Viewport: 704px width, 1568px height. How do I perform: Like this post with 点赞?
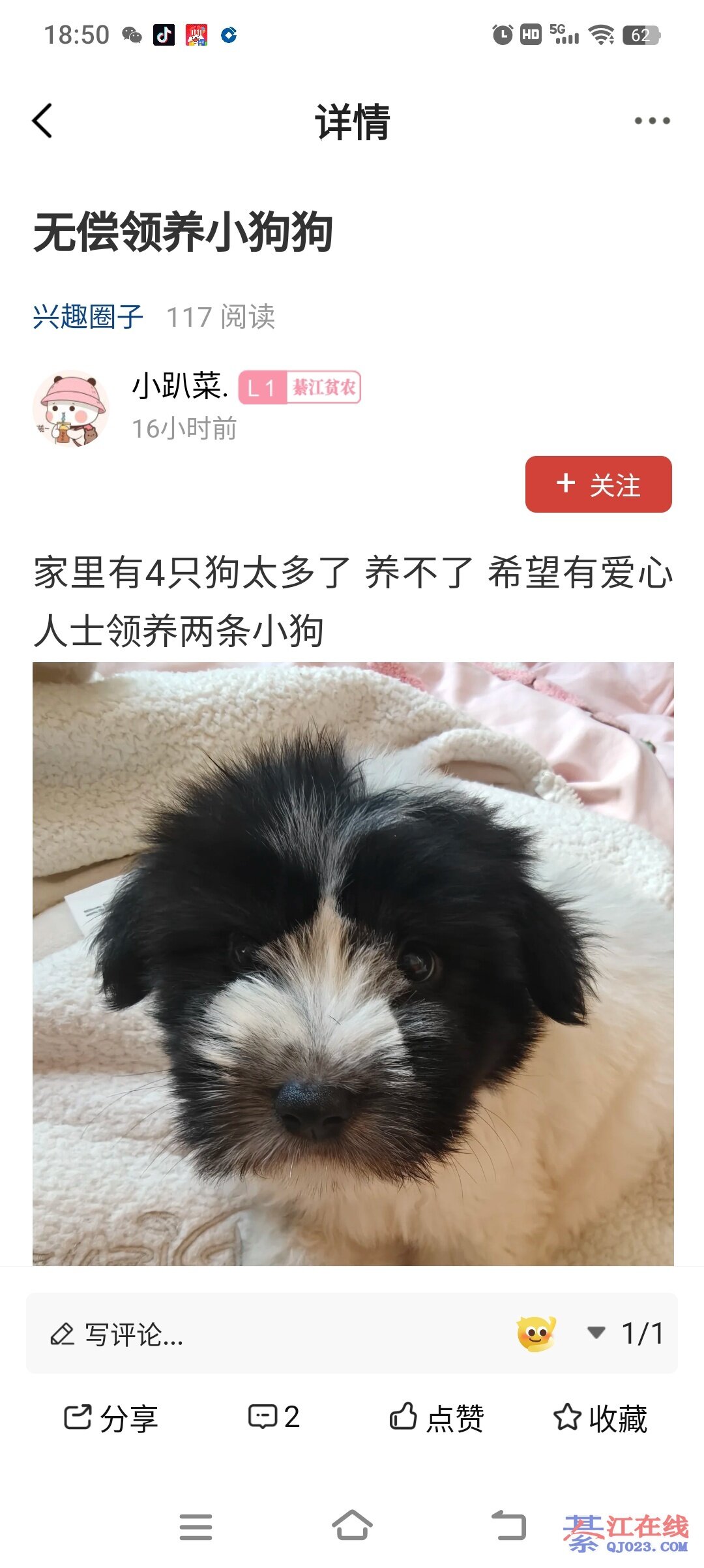[437, 1418]
